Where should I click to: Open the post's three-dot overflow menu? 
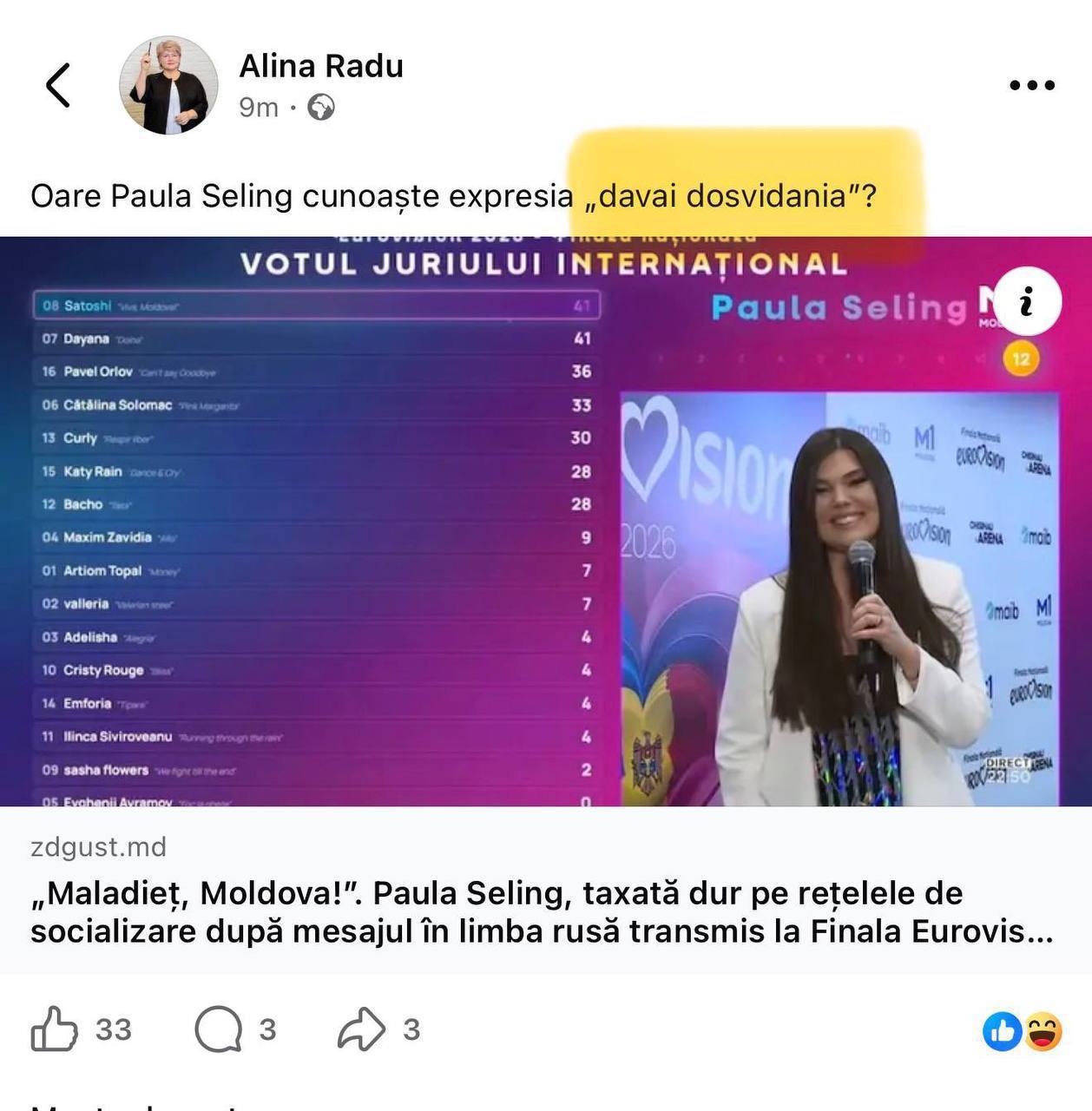pos(1031,85)
